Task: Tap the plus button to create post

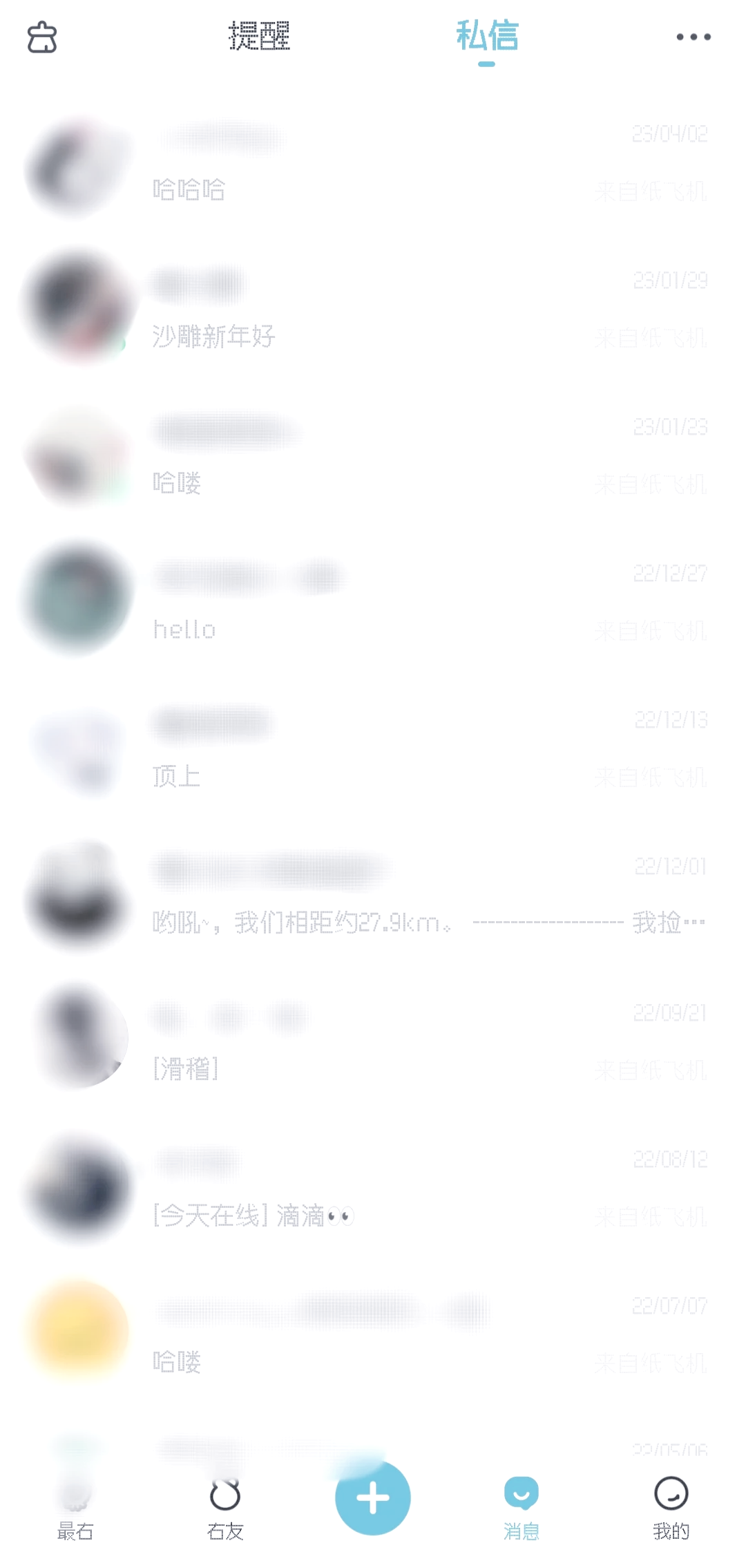Action: 373,1498
